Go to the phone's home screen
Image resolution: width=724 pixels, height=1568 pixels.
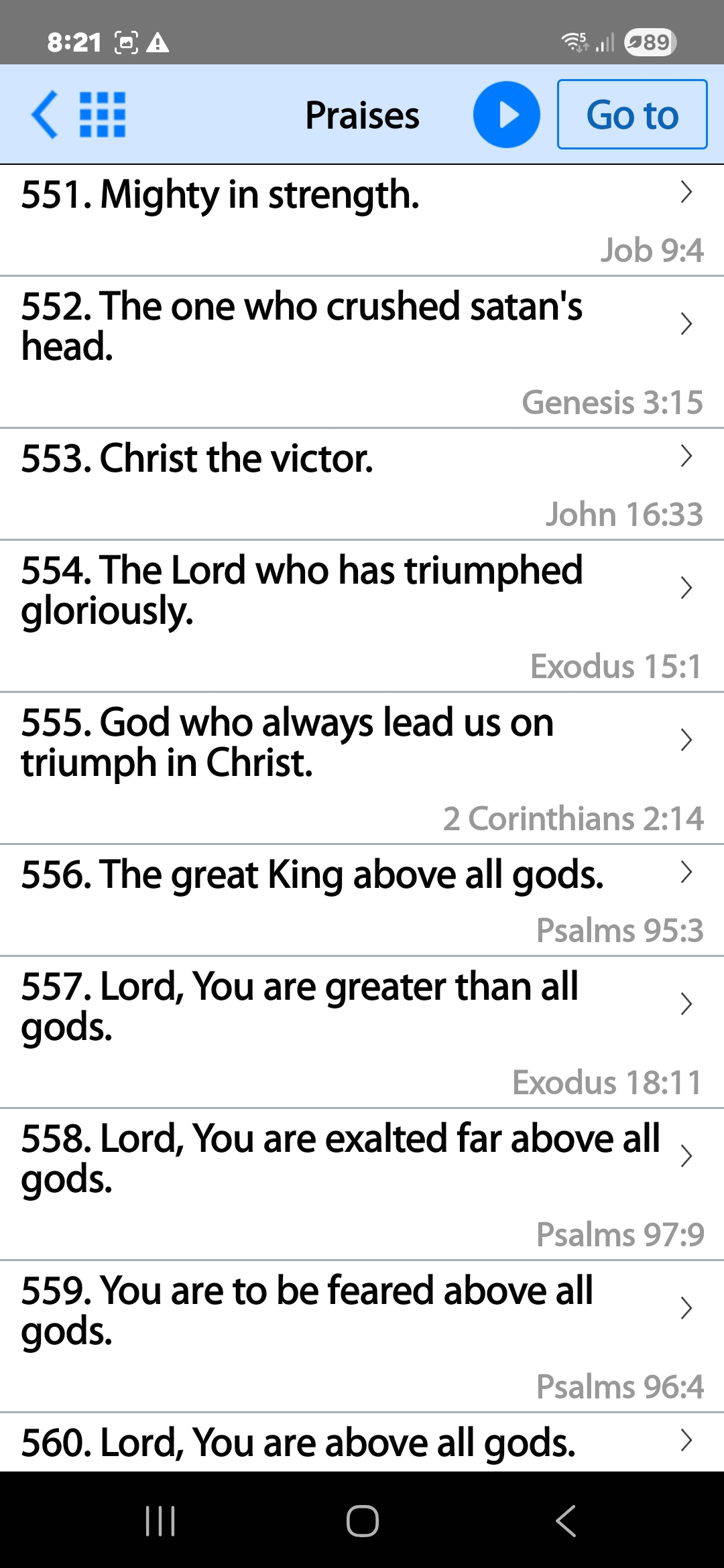(x=362, y=1520)
